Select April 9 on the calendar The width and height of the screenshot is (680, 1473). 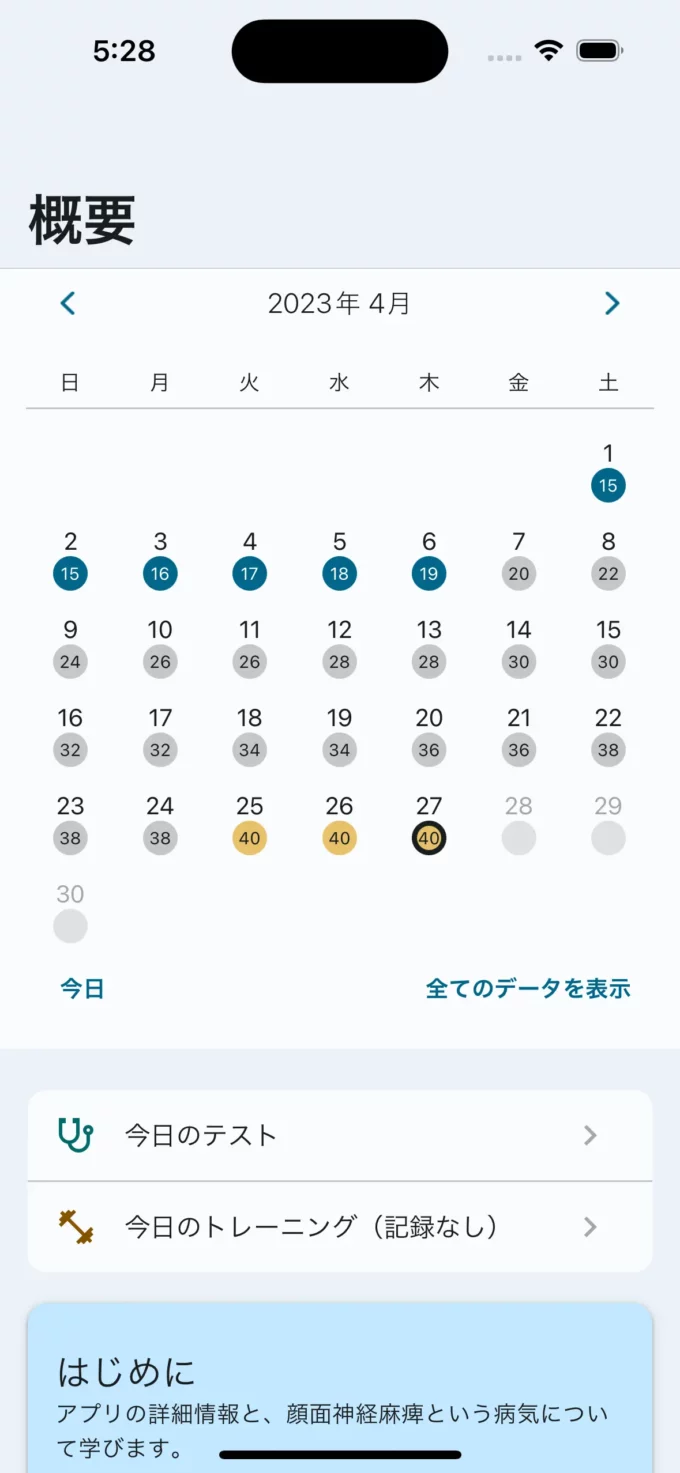70,647
